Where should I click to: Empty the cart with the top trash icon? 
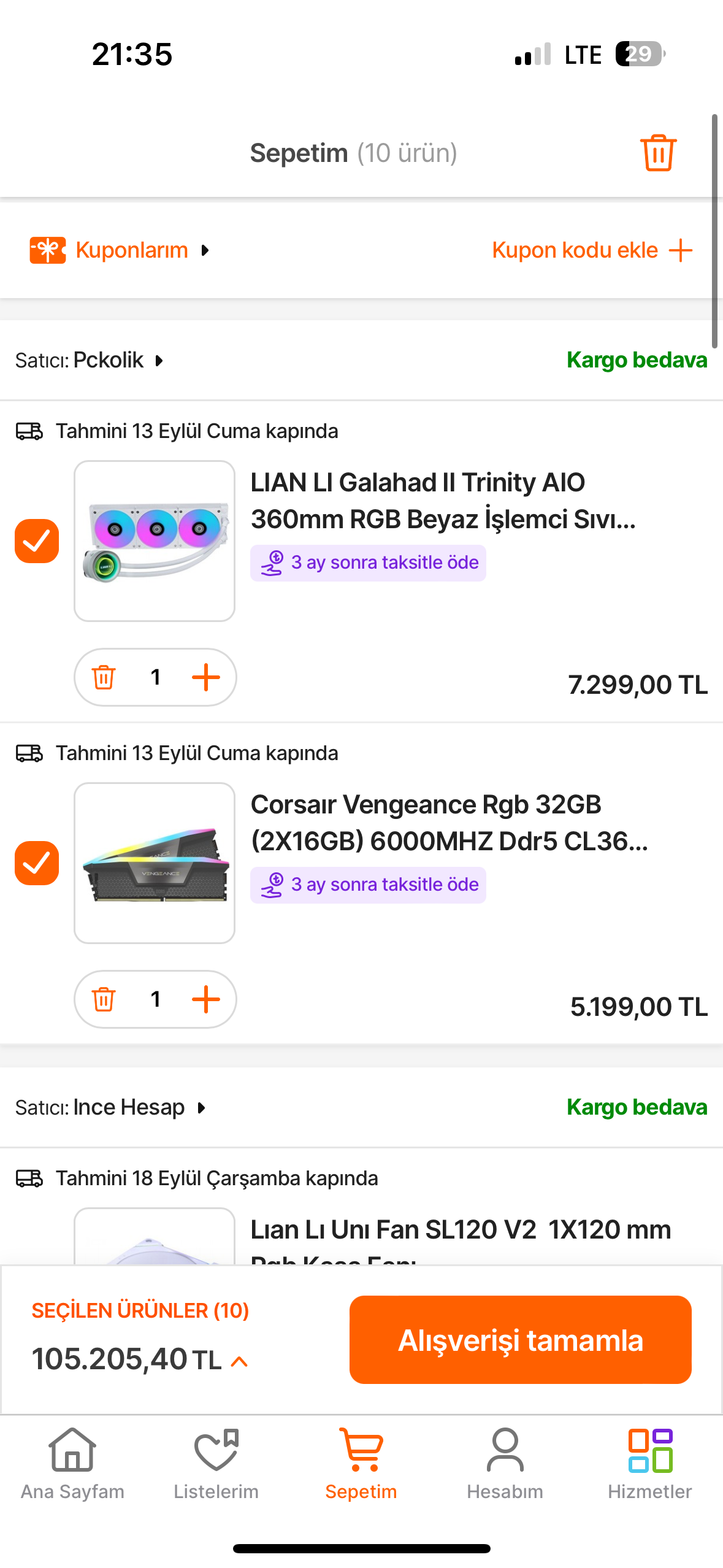[x=658, y=153]
